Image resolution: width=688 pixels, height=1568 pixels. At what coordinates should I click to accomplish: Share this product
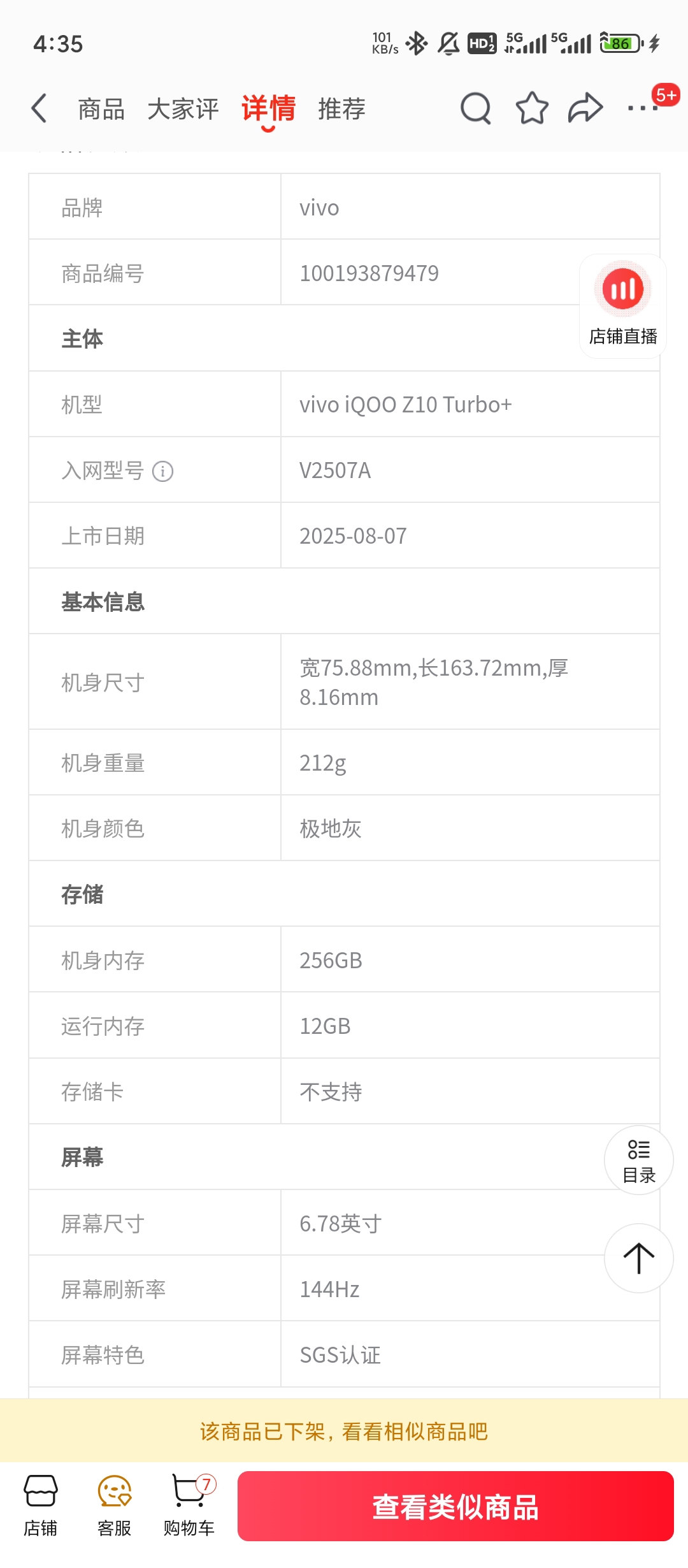coord(585,108)
